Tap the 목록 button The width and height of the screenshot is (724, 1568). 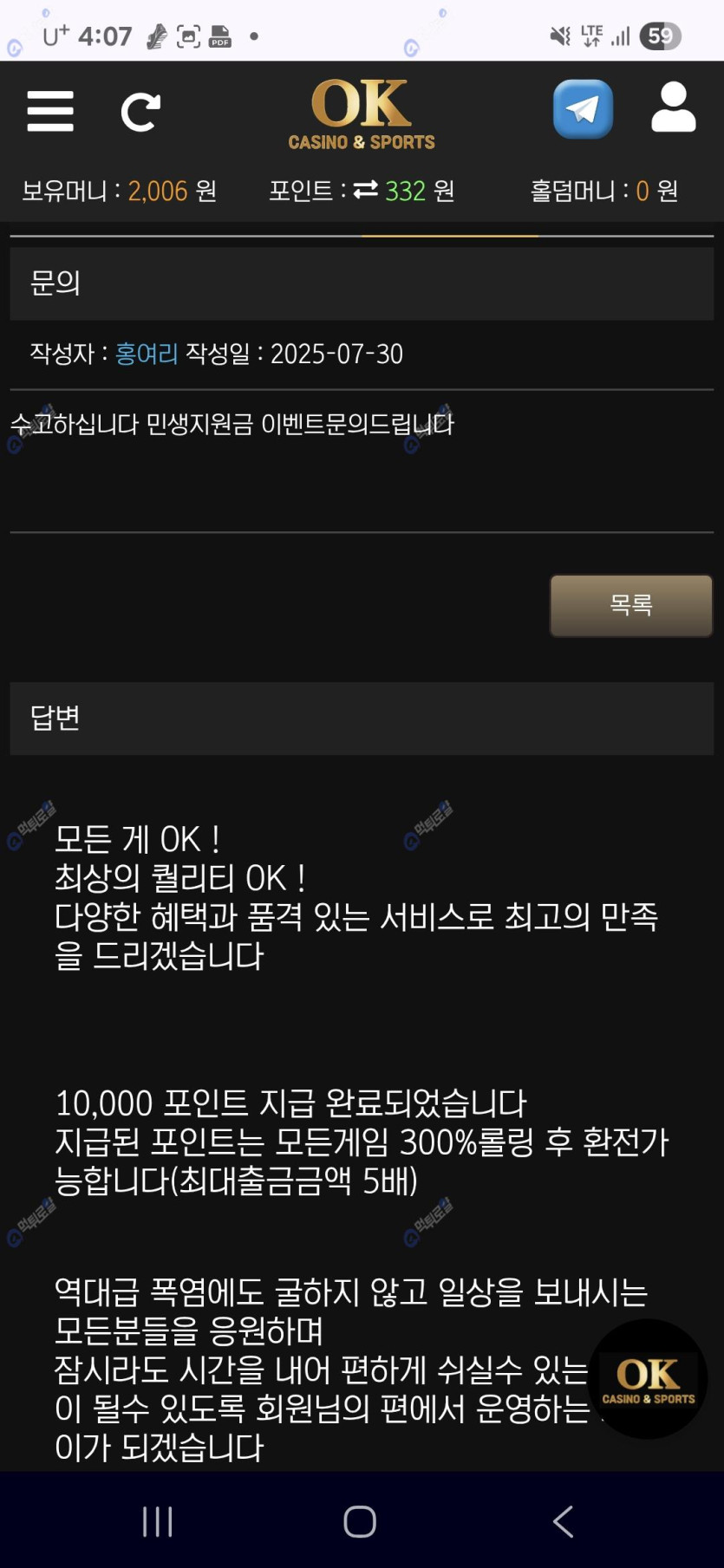pyautogui.click(x=630, y=605)
